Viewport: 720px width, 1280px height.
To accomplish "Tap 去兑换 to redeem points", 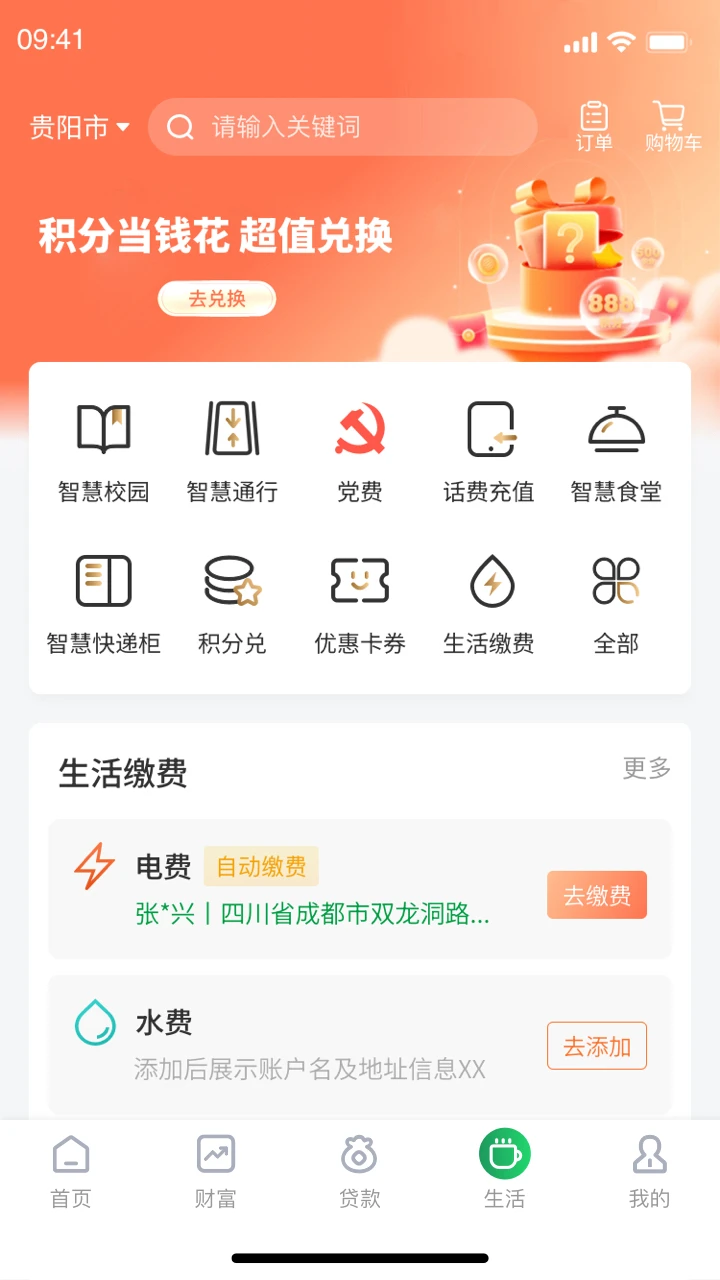I will [217, 299].
